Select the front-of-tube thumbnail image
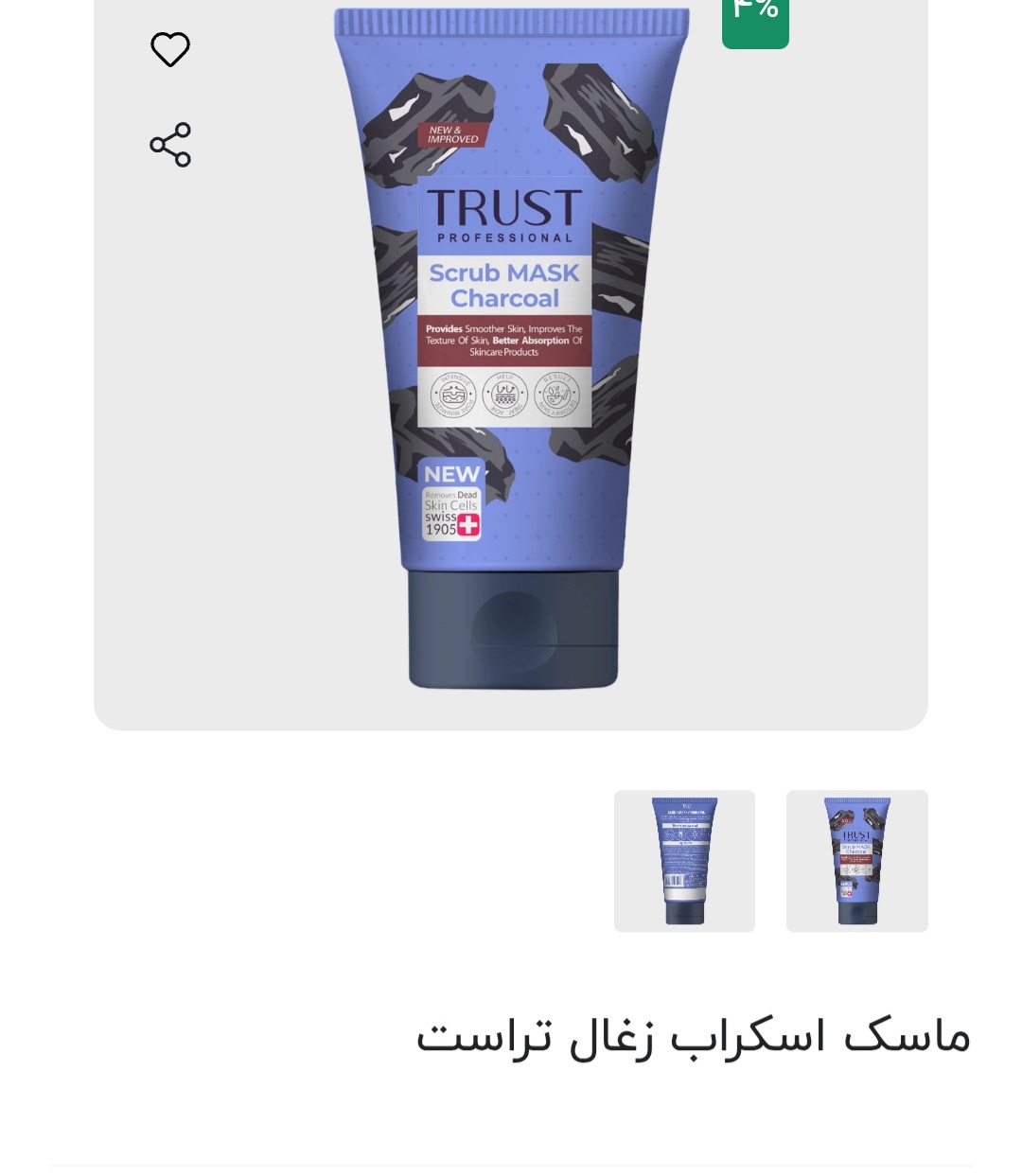Screen dimensions: 1022x1176 [856, 861]
